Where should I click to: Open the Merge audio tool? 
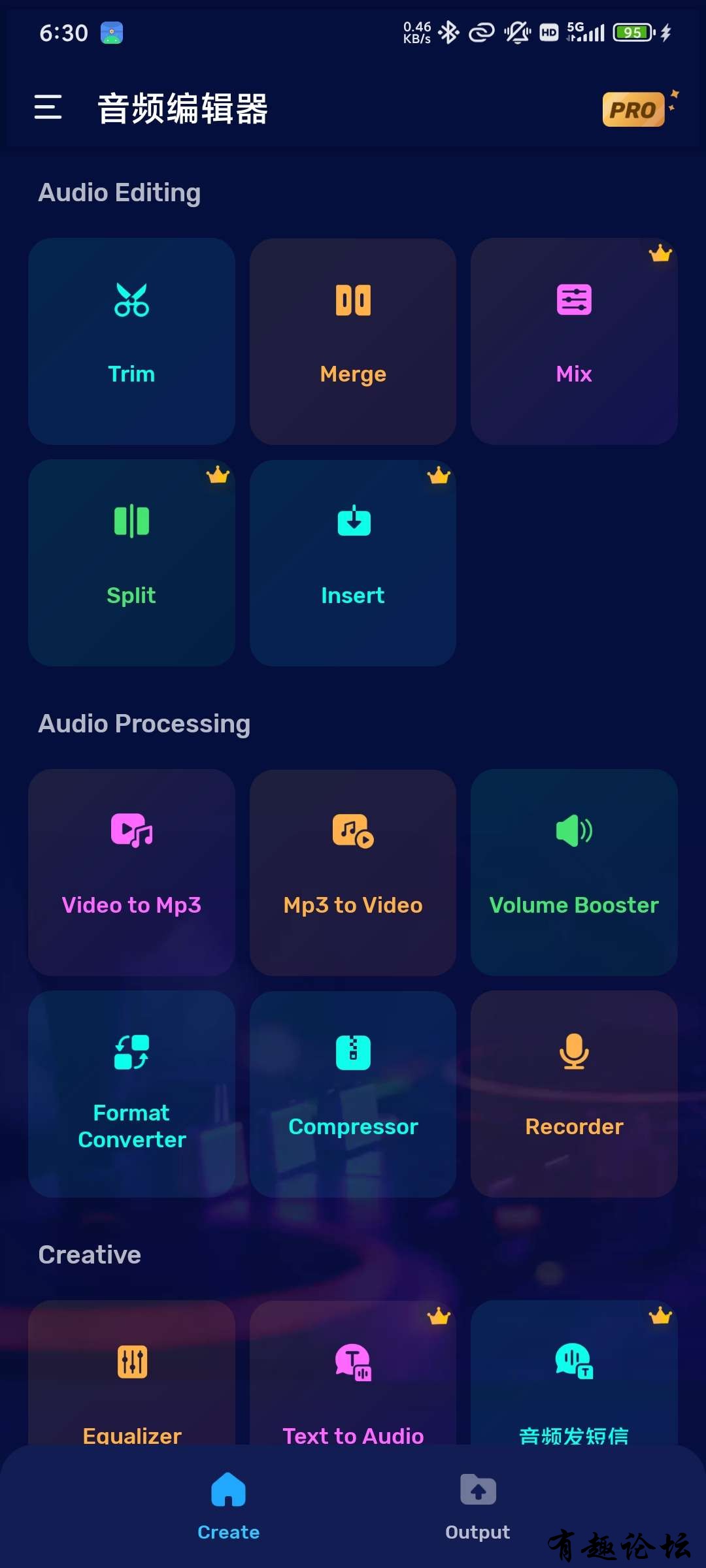(353, 341)
